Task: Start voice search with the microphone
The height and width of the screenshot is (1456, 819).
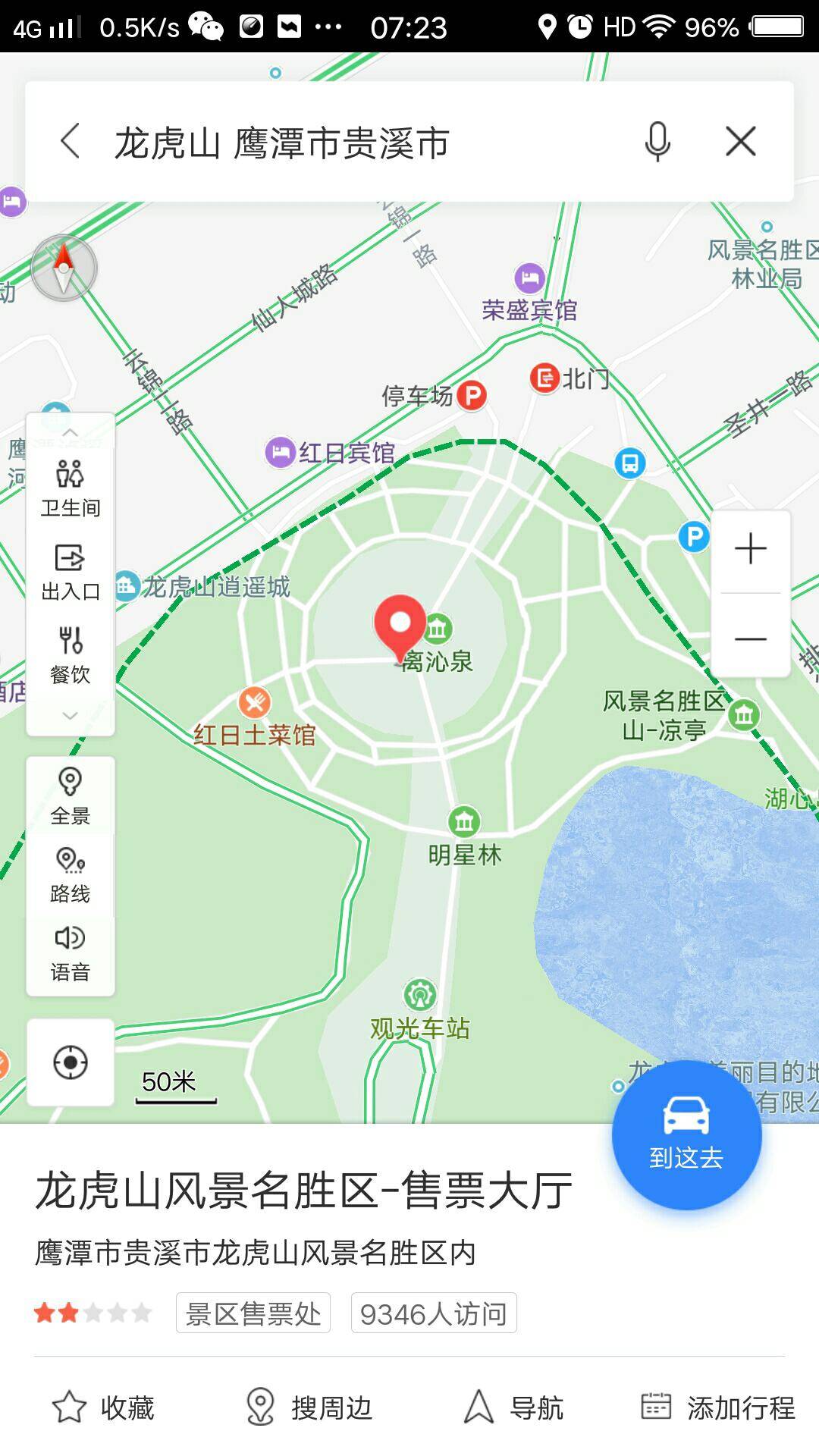Action: (657, 142)
